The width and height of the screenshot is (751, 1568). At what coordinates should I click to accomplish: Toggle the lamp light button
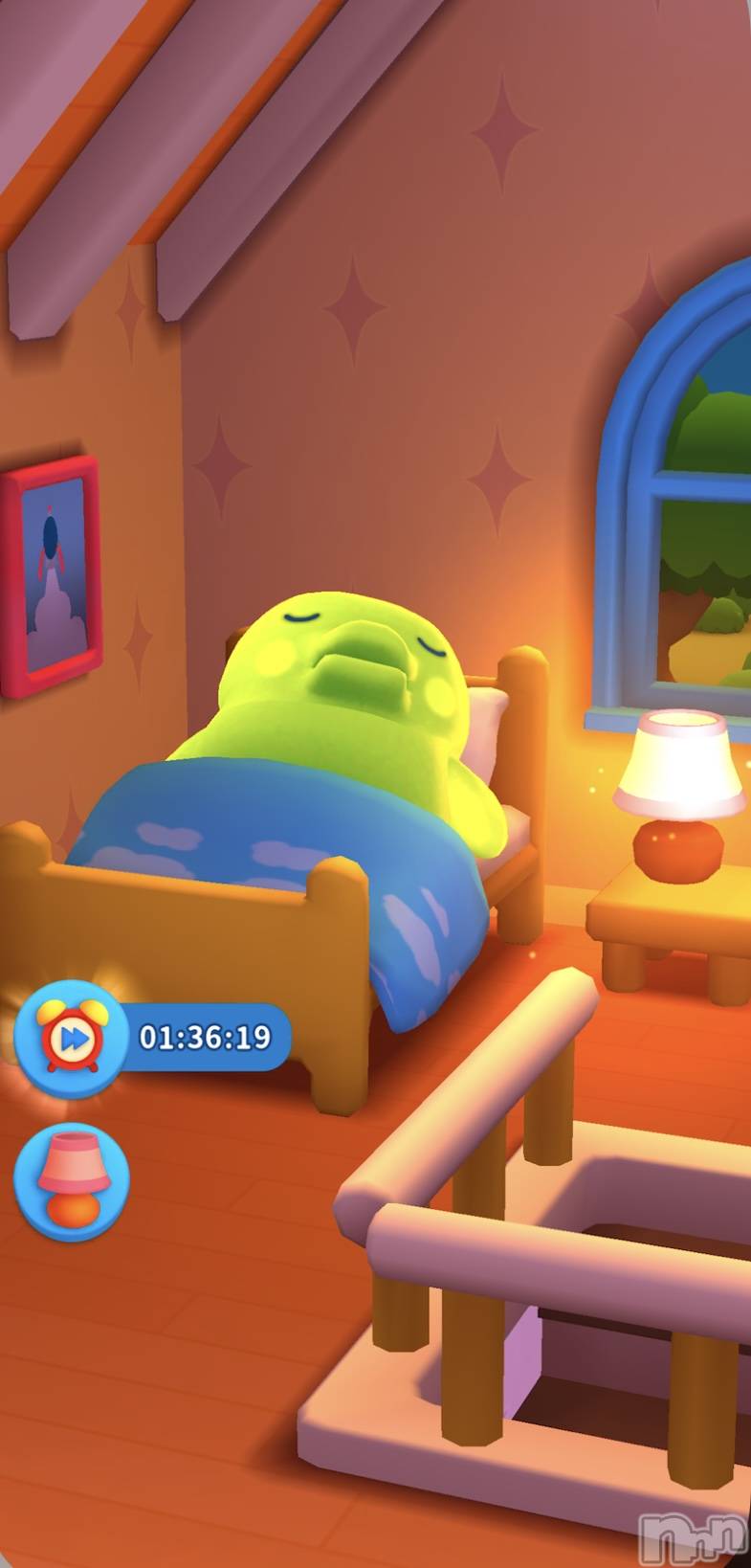click(71, 1181)
